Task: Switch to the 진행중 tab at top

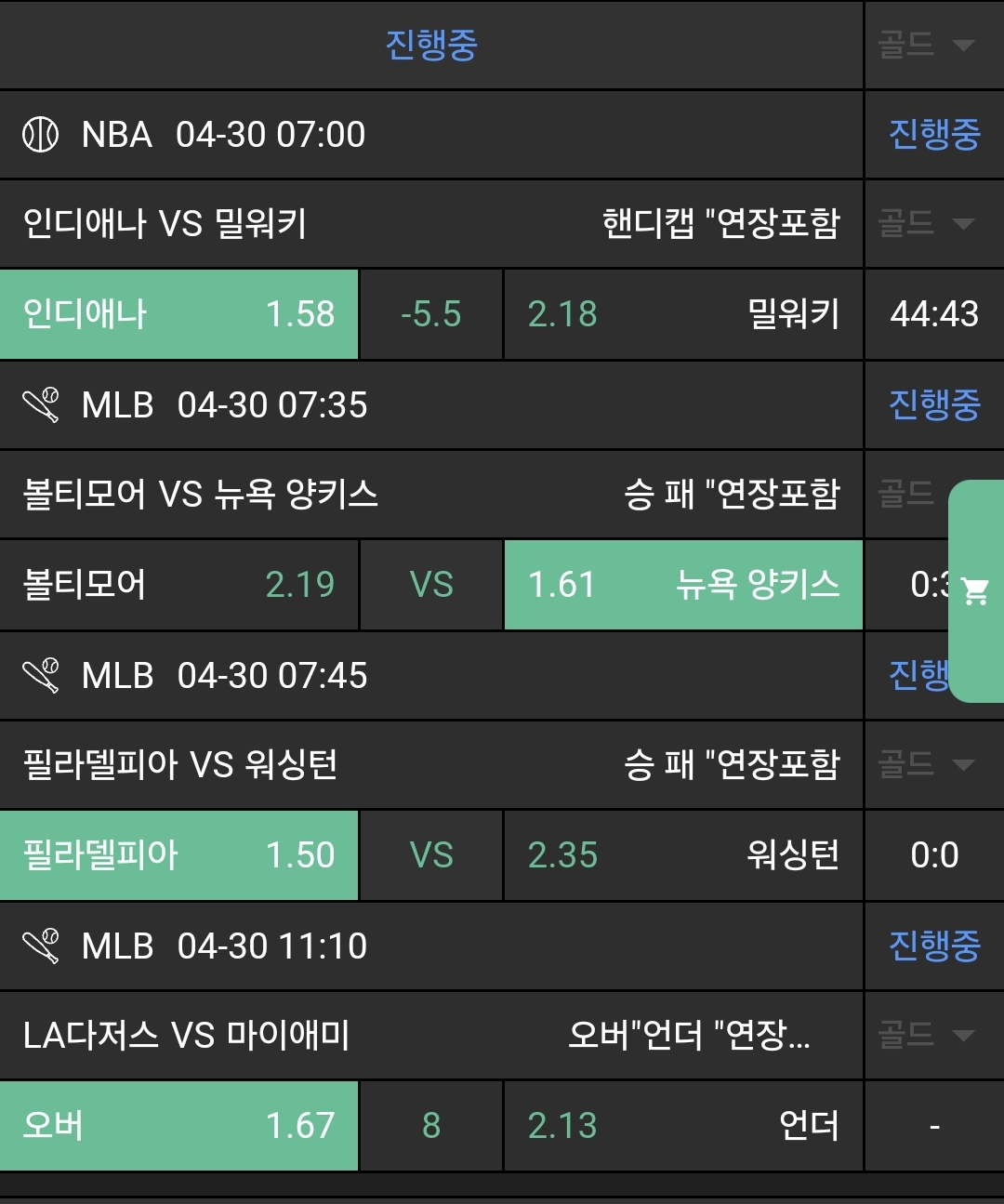Action: point(431,45)
